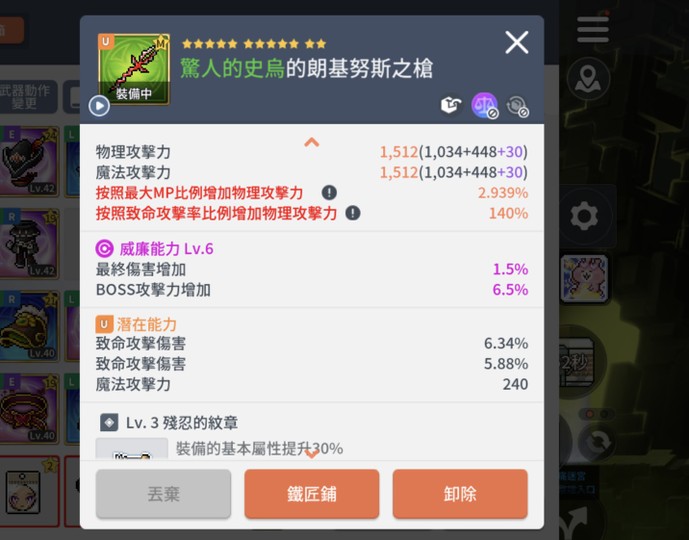Open 武器動作變更 option

coord(27,97)
